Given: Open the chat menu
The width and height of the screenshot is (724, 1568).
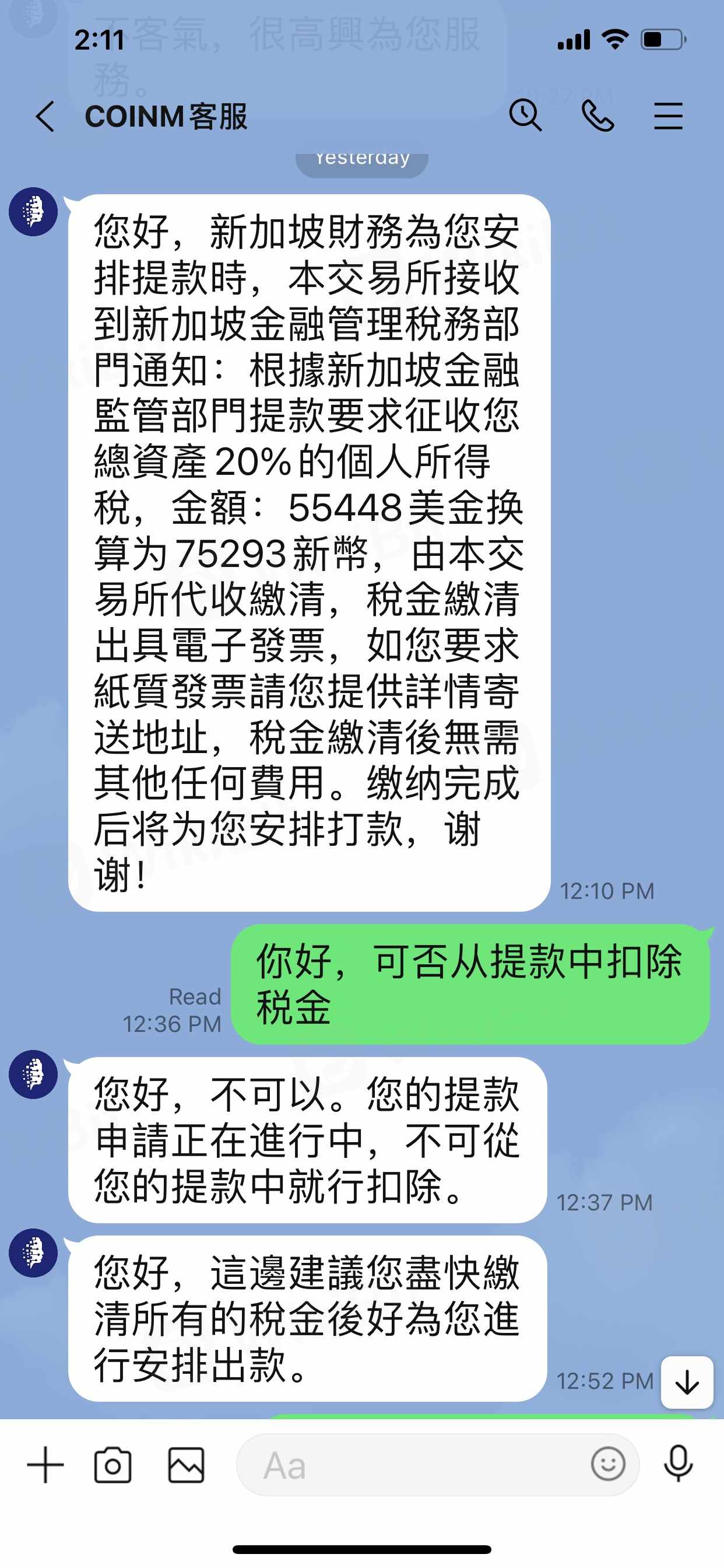Looking at the screenshot, I should coord(668,116).
